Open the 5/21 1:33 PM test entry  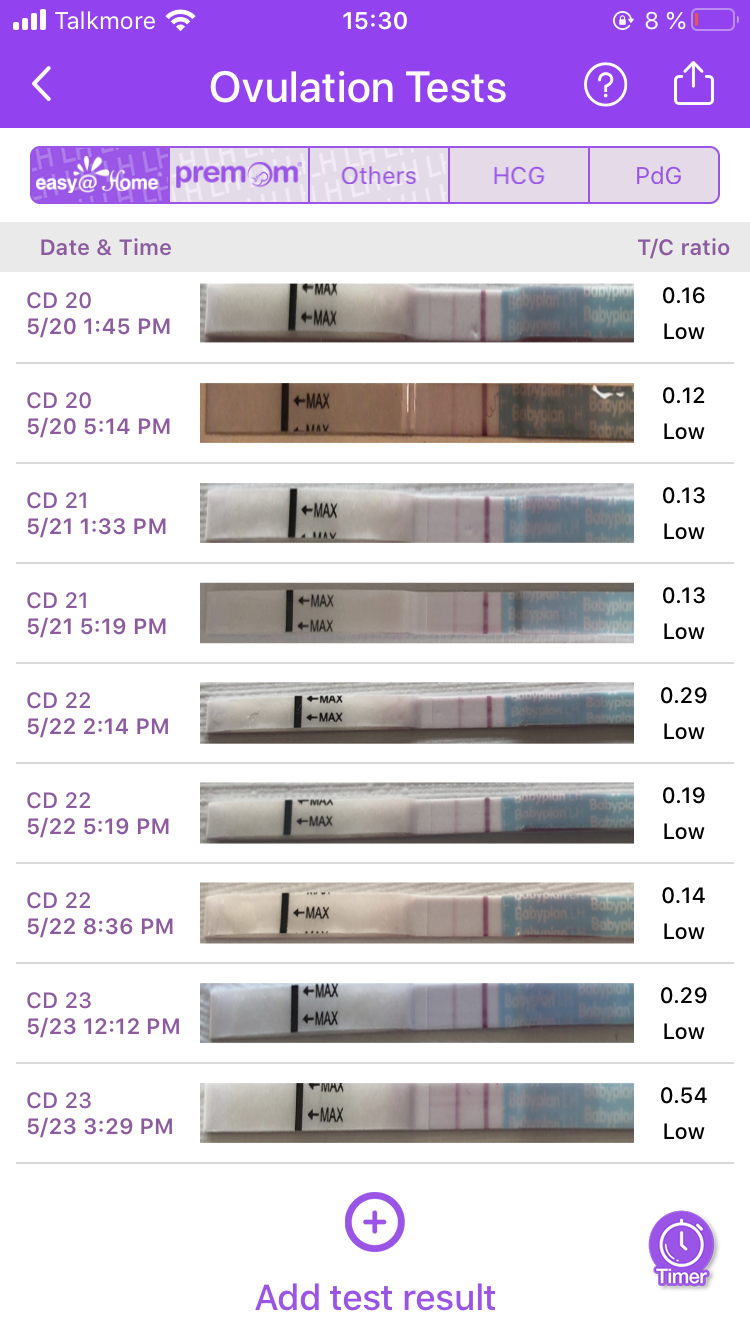click(375, 513)
